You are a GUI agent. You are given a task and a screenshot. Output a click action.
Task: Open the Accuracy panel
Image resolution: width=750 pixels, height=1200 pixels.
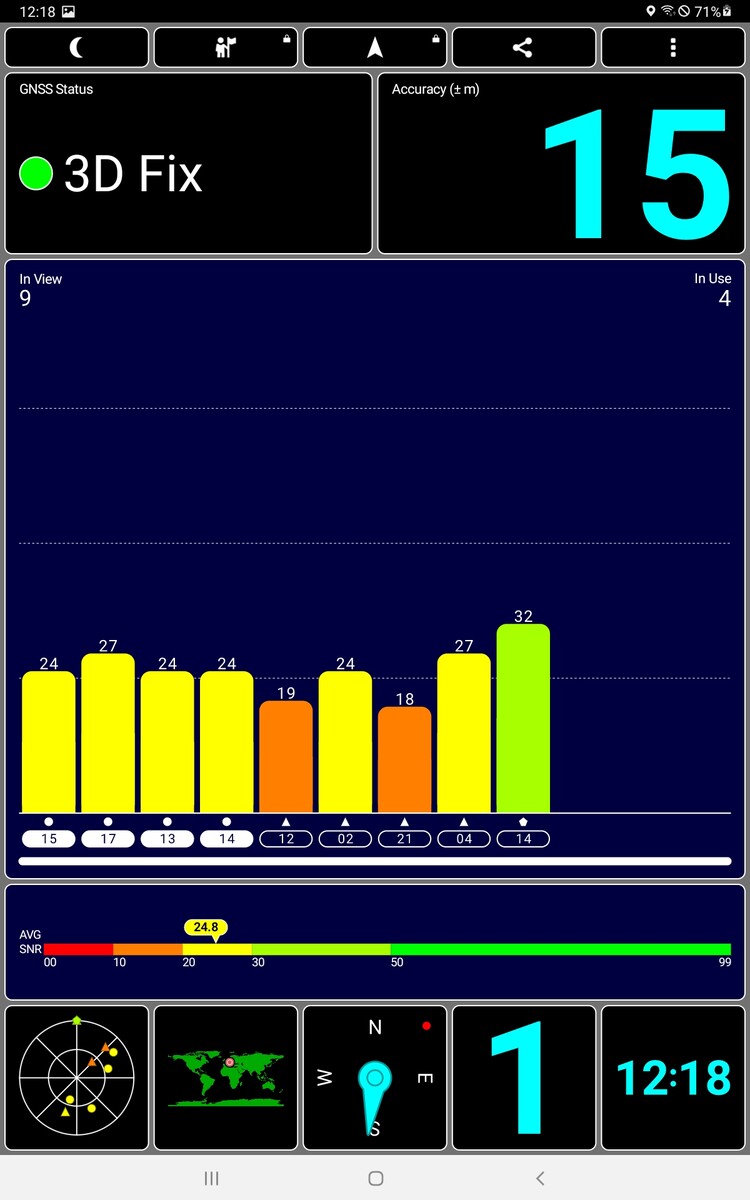[x=561, y=163]
